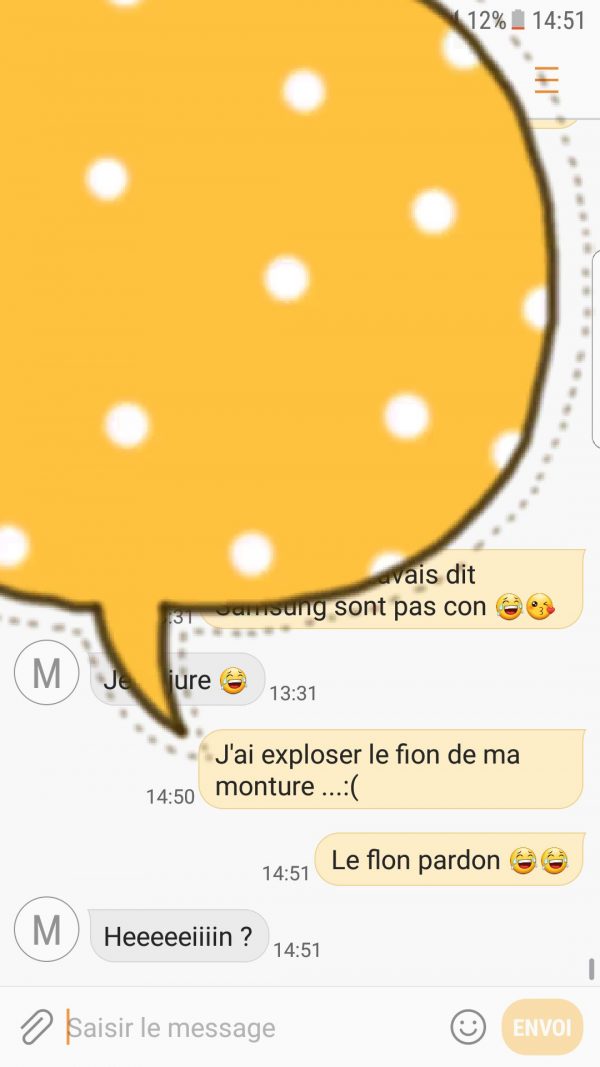Open contact avatar M beside 'Heeeeeiiiin ?'
Screen dimensions: 600x1067
tap(46, 930)
